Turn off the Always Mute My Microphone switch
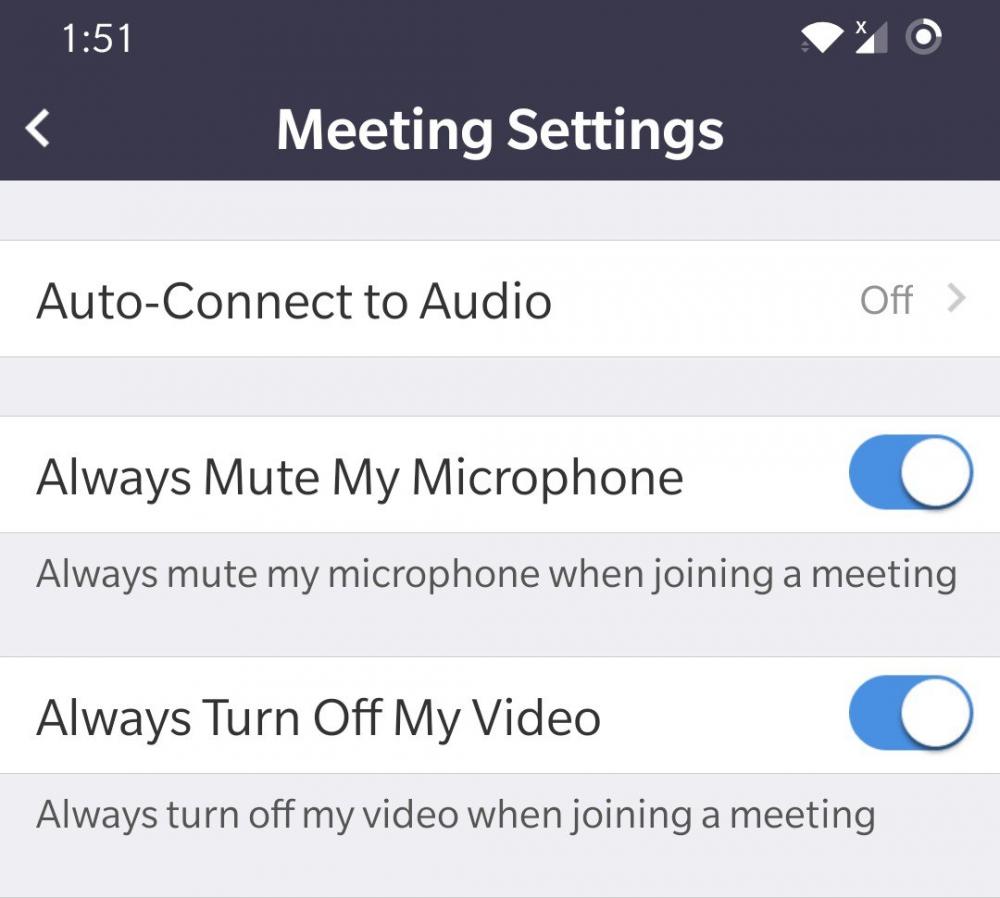This screenshot has height=898, width=1000. [x=909, y=473]
